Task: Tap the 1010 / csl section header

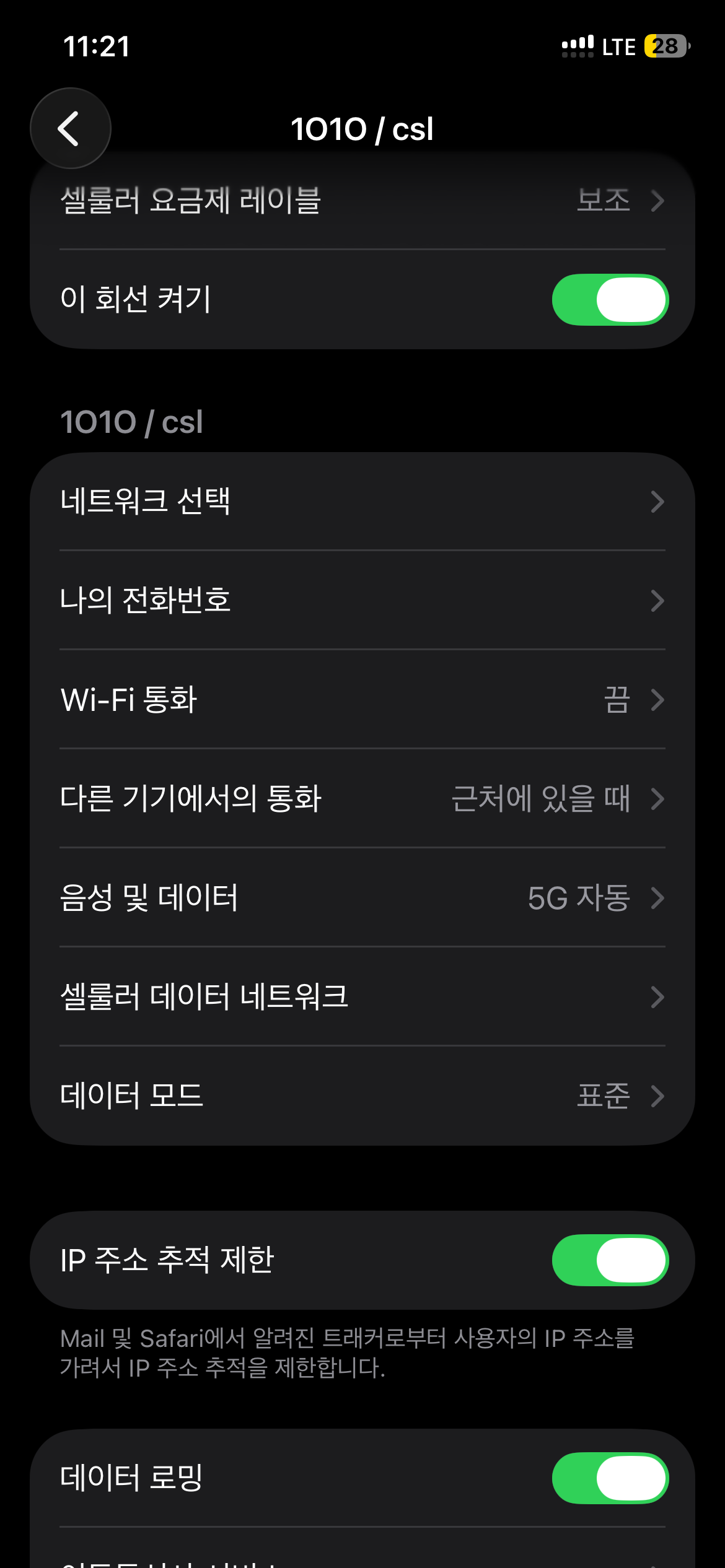Action: [x=131, y=422]
